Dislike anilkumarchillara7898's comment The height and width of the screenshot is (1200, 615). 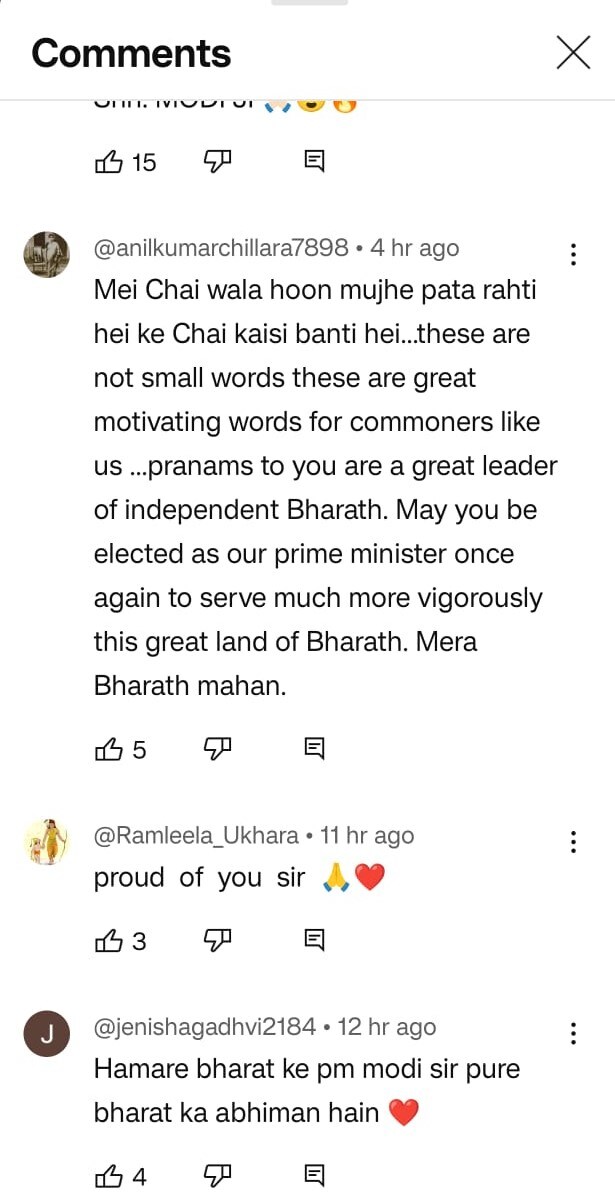[x=217, y=748]
